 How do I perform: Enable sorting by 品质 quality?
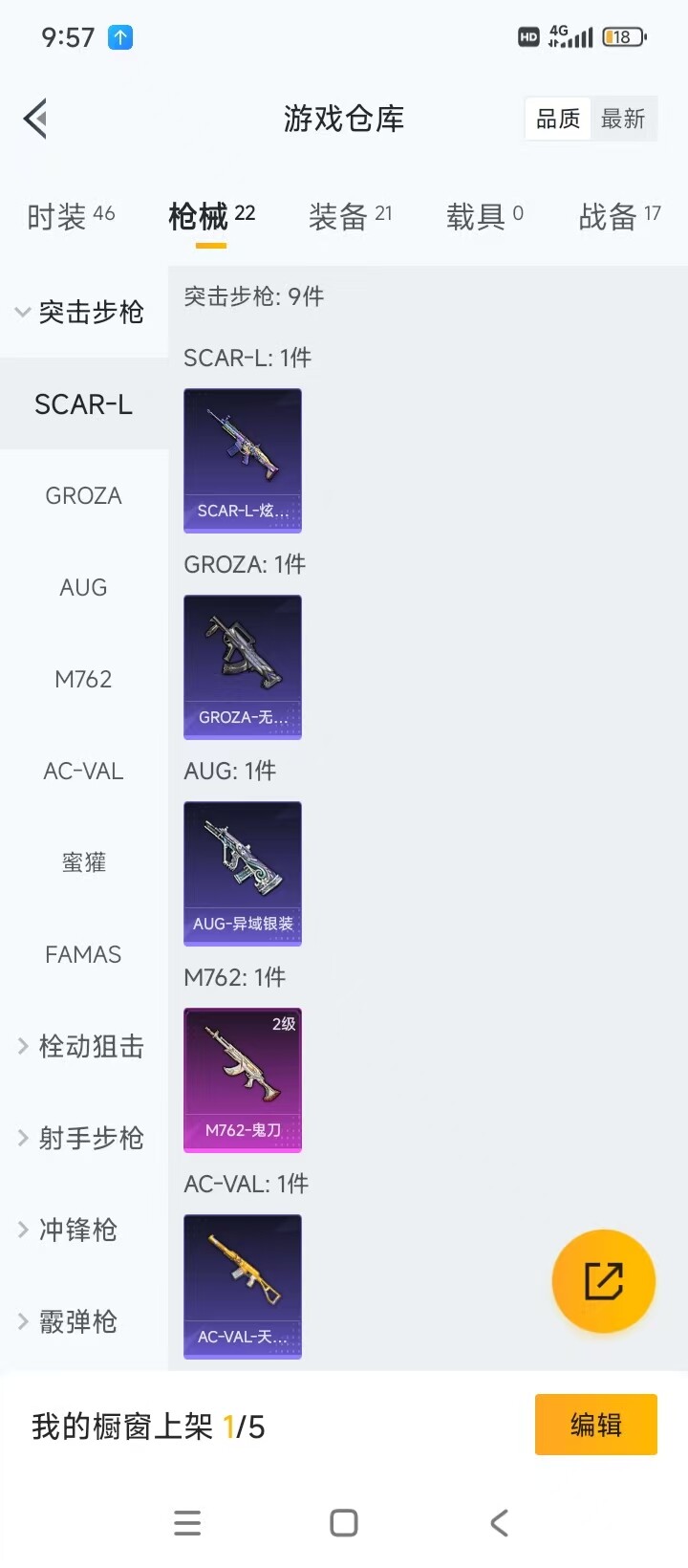(x=557, y=119)
